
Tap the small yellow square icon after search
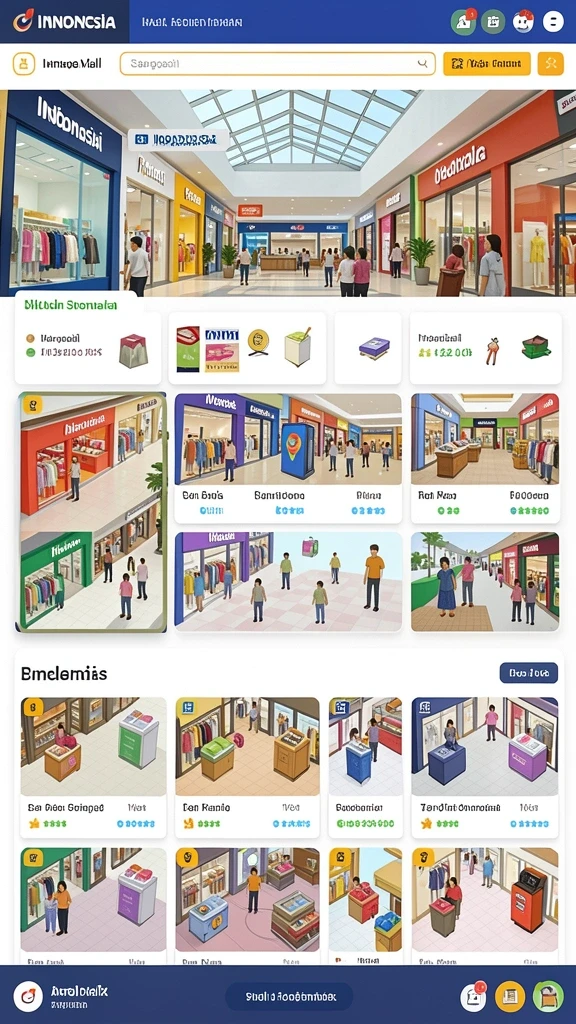pos(551,64)
